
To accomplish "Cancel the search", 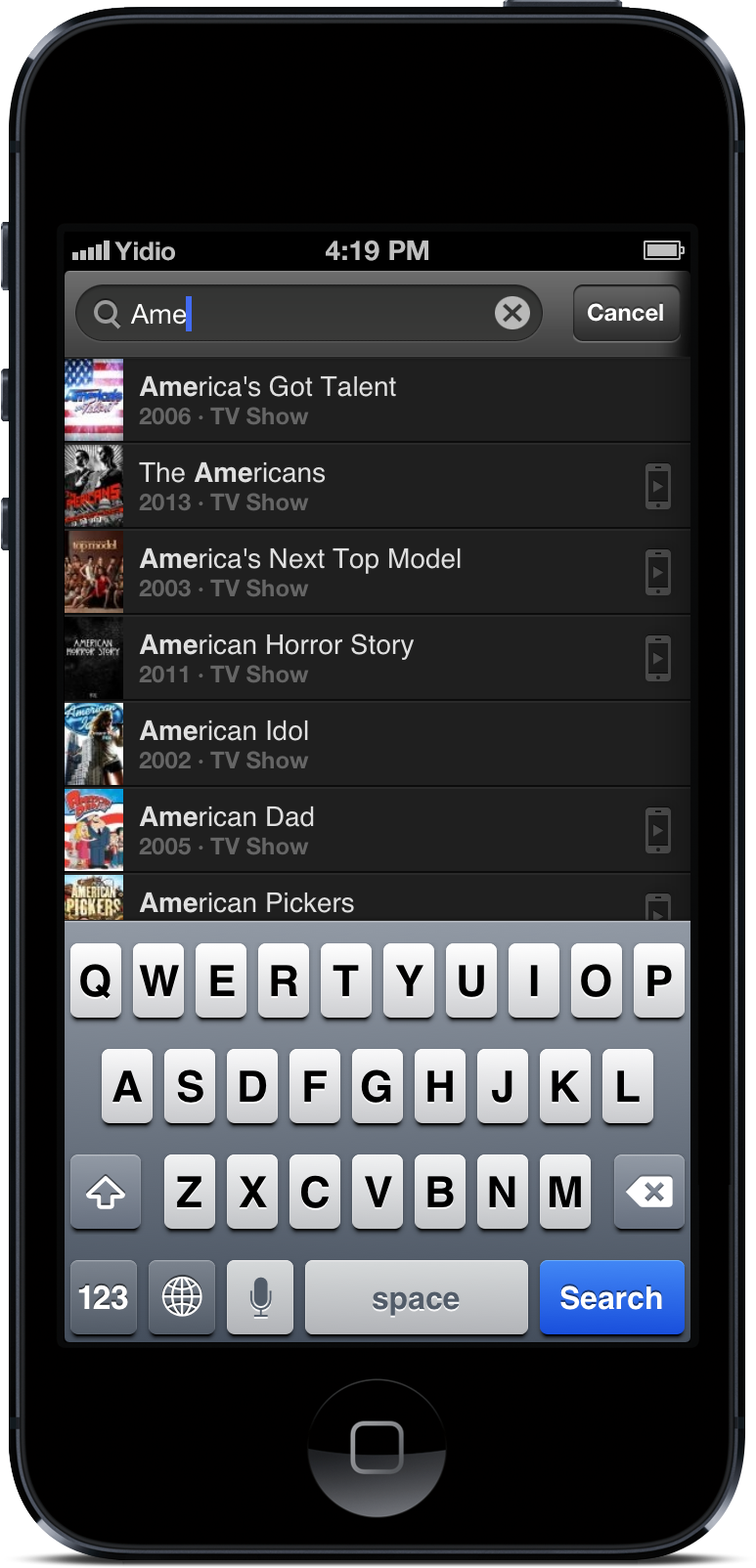I will coord(625,313).
